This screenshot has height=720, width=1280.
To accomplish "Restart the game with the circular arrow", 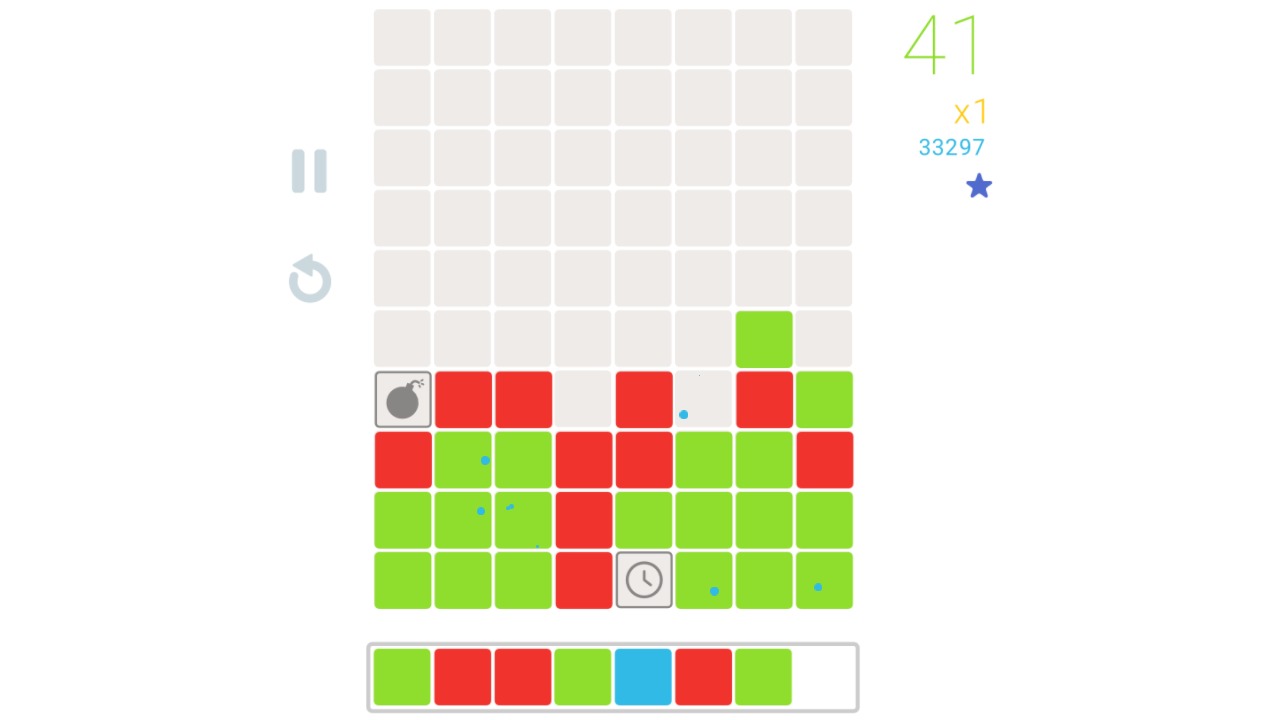I will [310, 279].
